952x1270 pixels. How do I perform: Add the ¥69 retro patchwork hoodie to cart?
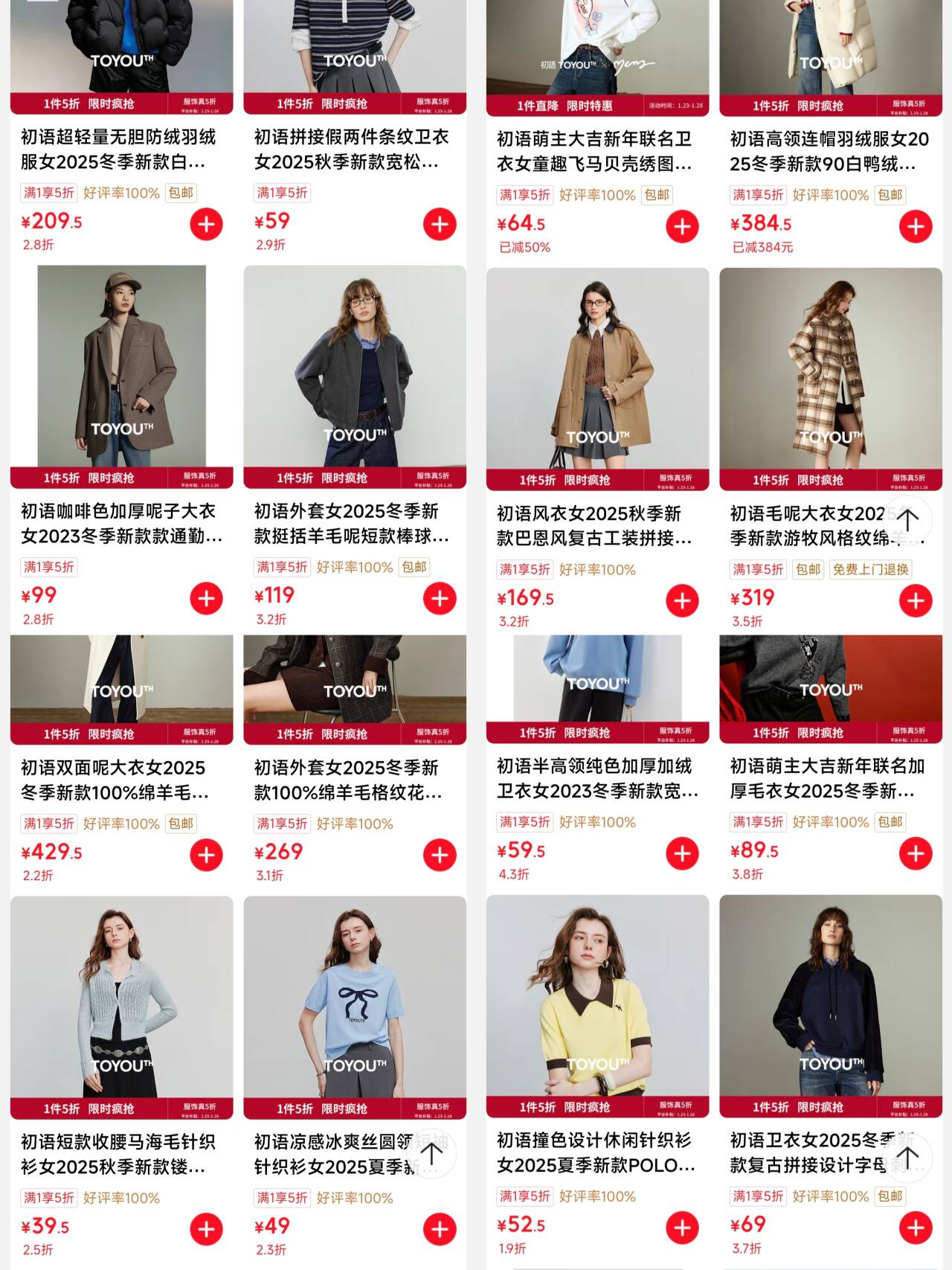(x=916, y=1228)
